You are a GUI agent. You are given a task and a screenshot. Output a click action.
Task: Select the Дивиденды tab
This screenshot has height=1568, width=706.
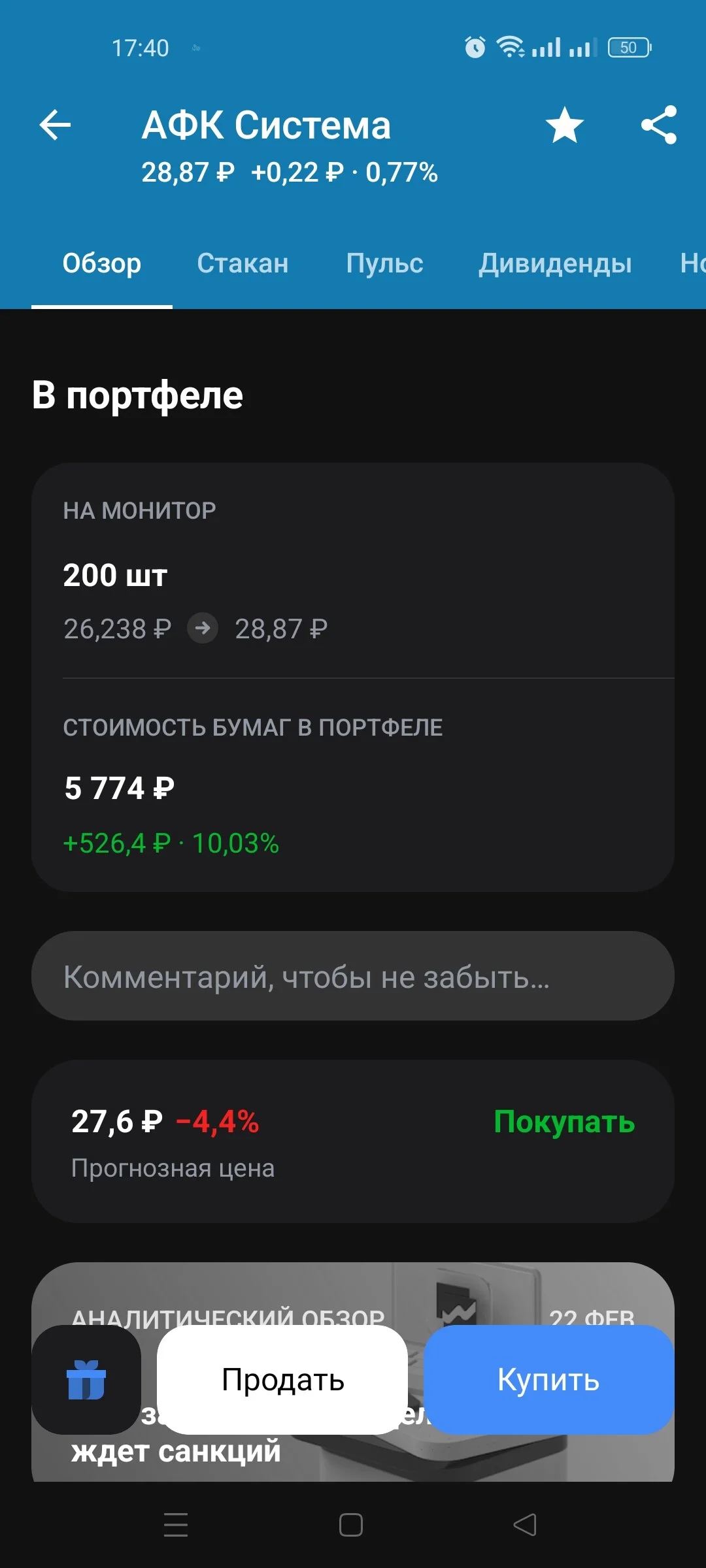click(555, 263)
